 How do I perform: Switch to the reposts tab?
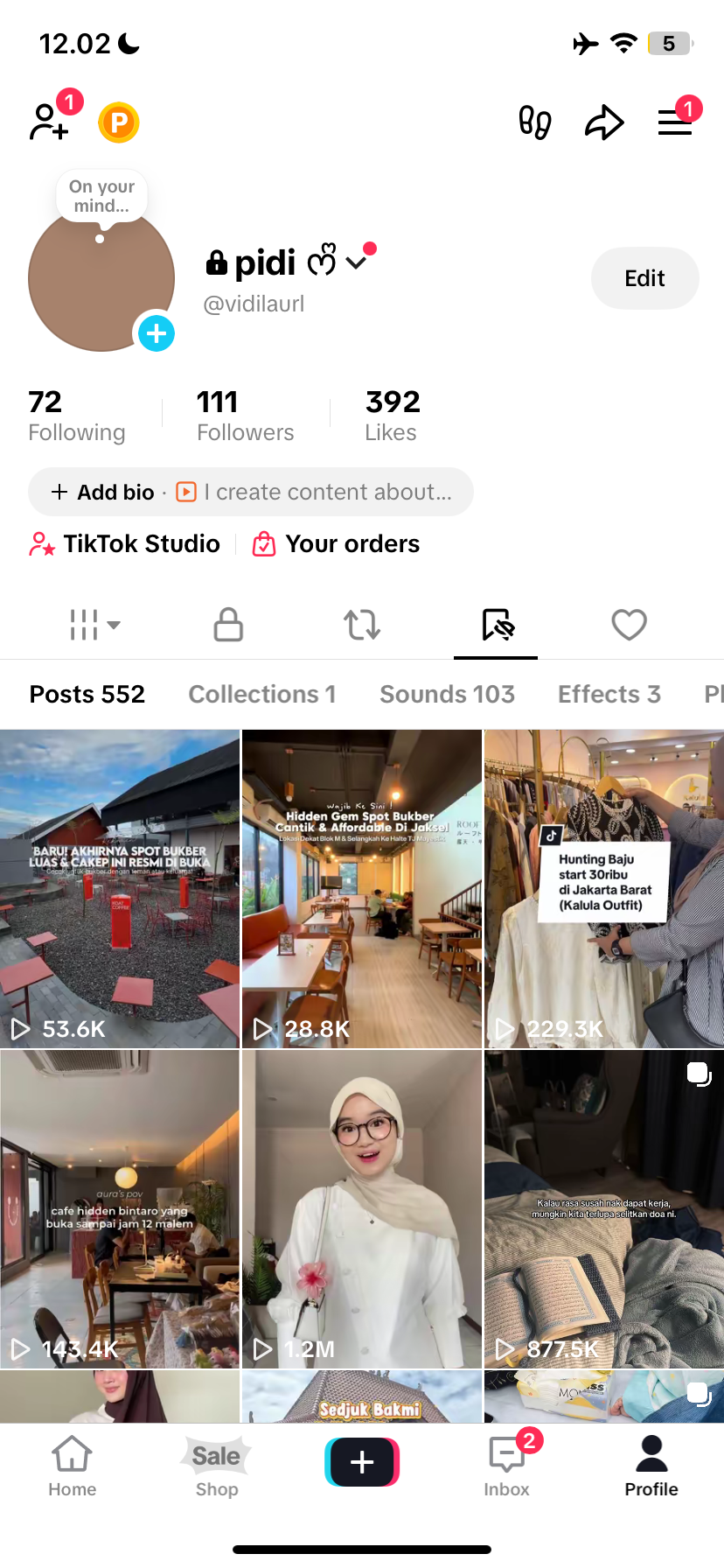point(362,625)
